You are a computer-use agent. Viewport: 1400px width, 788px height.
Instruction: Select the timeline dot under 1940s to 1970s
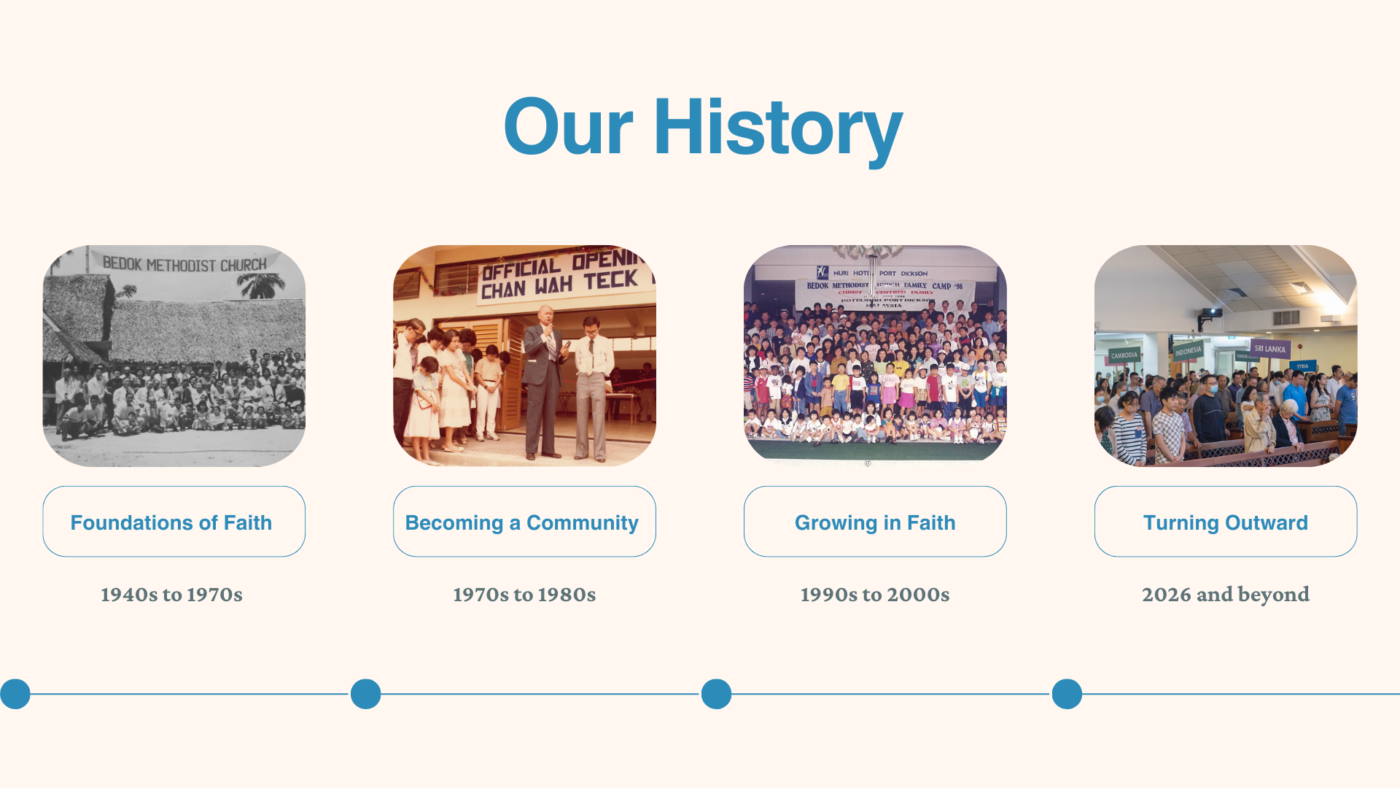click(15, 694)
